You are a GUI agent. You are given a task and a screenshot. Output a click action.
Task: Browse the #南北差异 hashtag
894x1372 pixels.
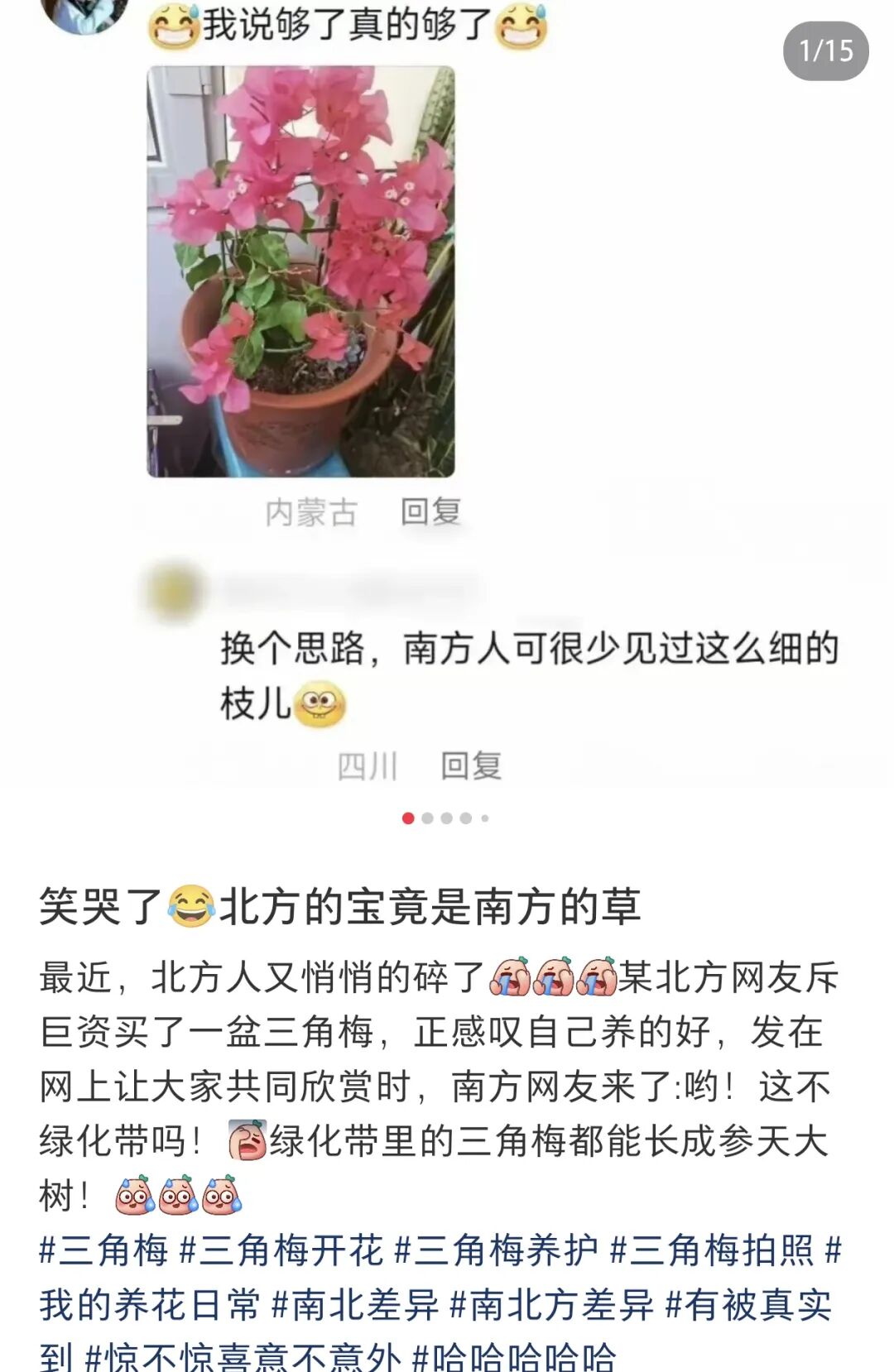(x=356, y=1305)
